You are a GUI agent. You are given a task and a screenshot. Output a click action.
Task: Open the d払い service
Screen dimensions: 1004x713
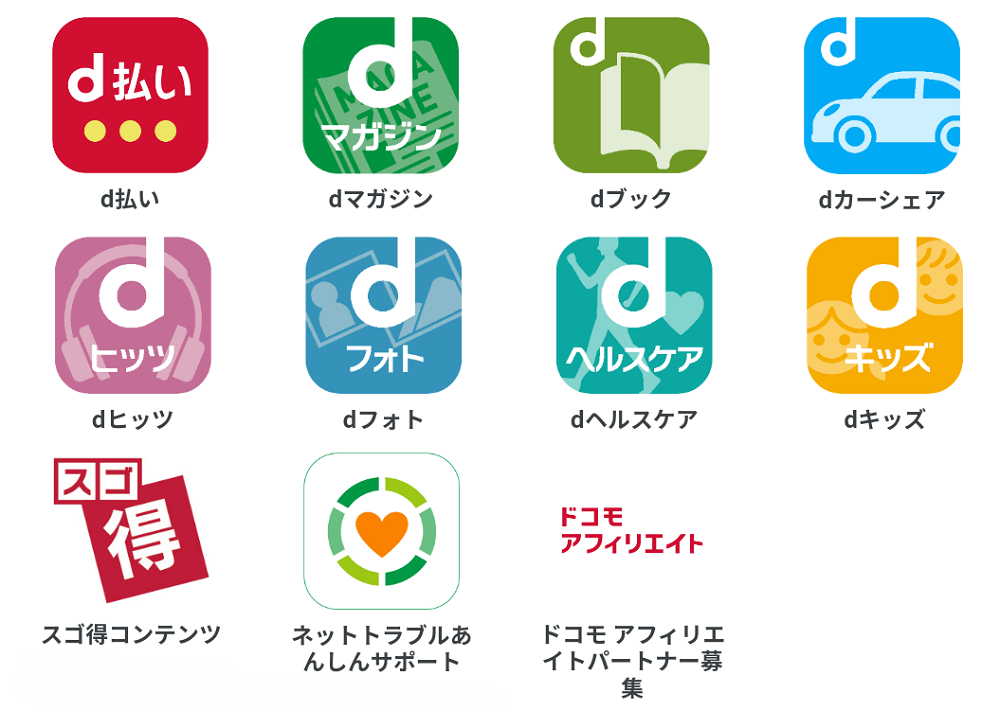tap(130, 96)
